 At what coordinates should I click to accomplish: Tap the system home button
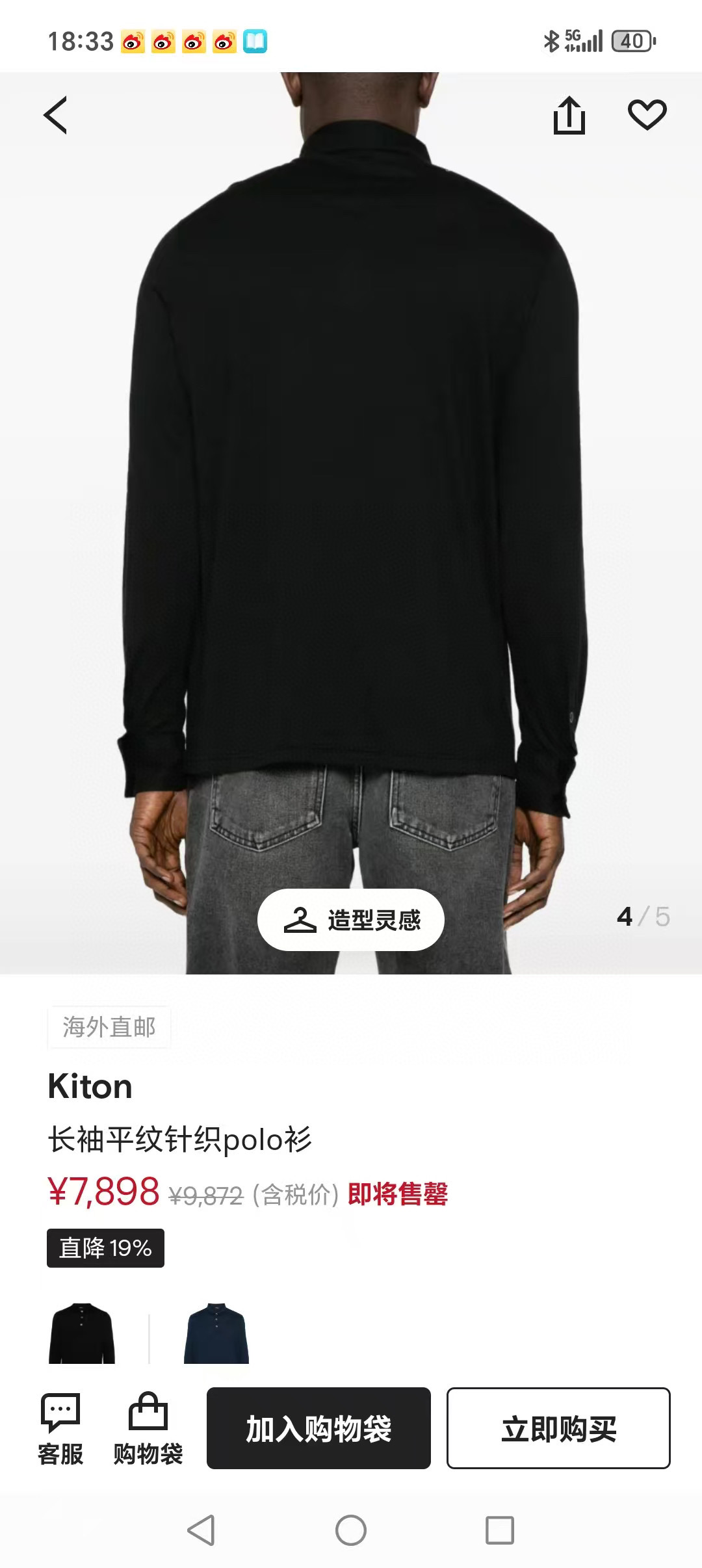coord(351,1530)
